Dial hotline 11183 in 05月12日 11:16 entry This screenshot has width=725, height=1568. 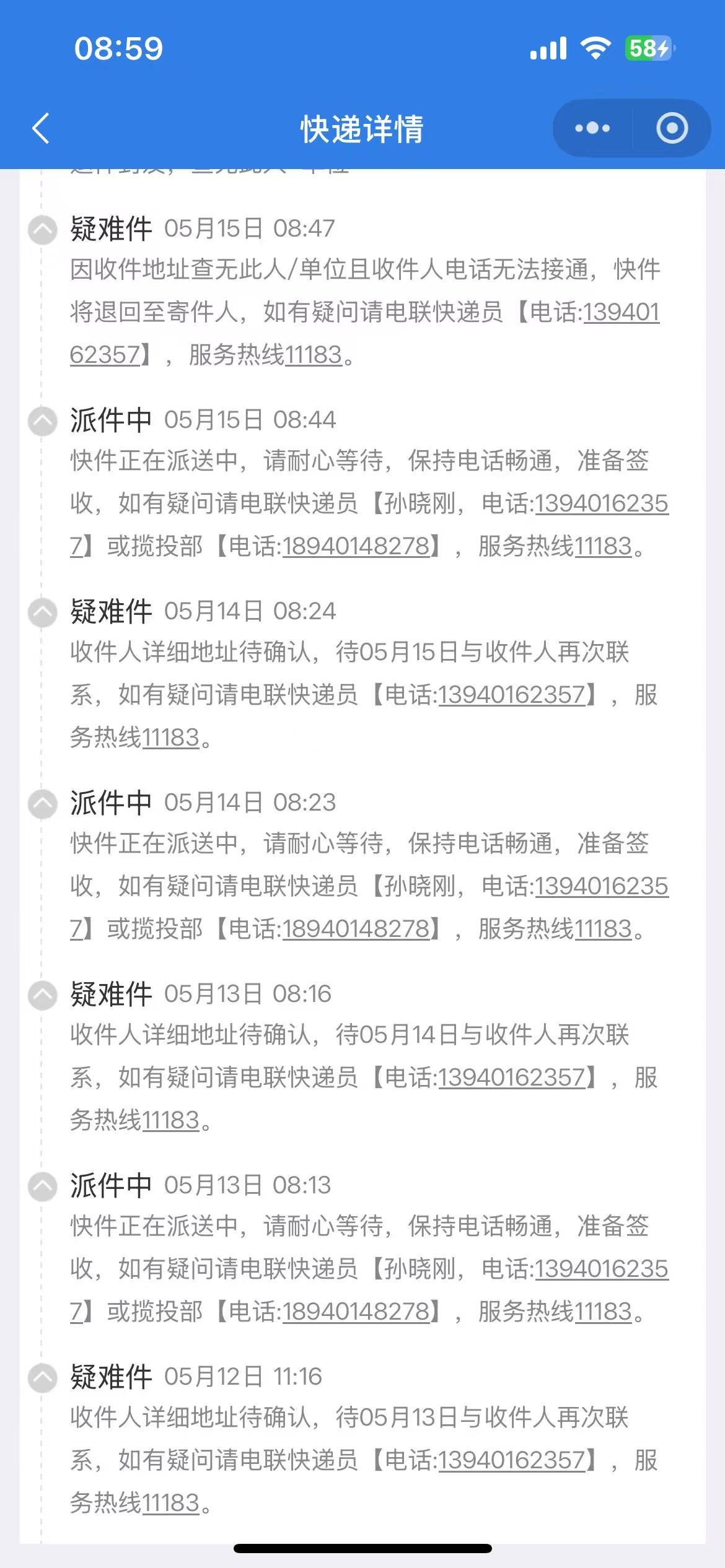pyautogui.click(x=170, y=1503)
